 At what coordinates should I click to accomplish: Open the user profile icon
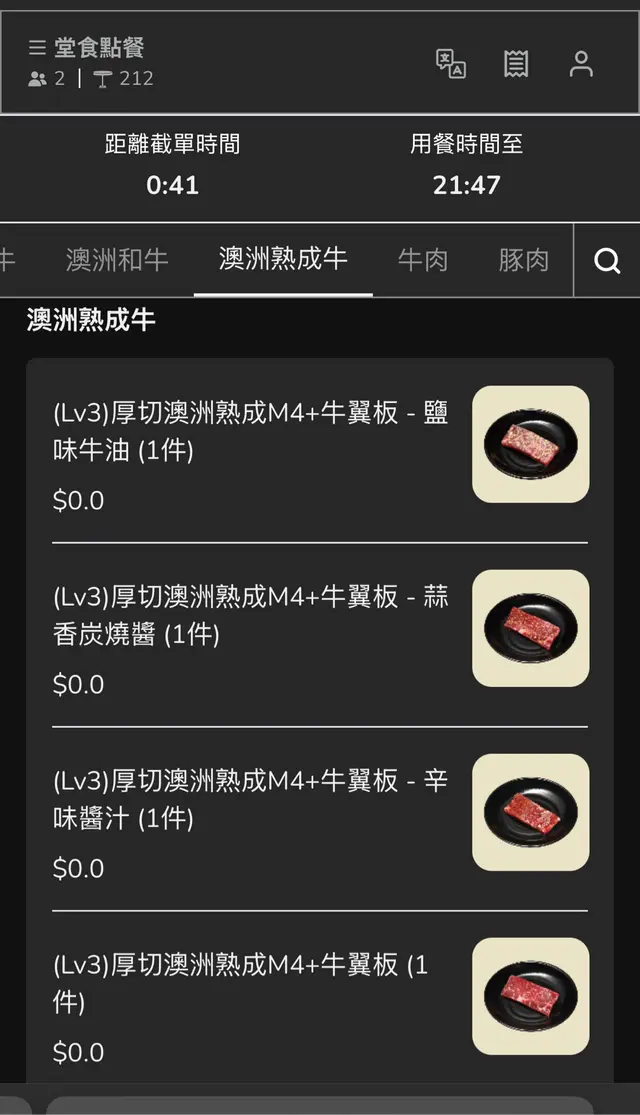[581, 63]
